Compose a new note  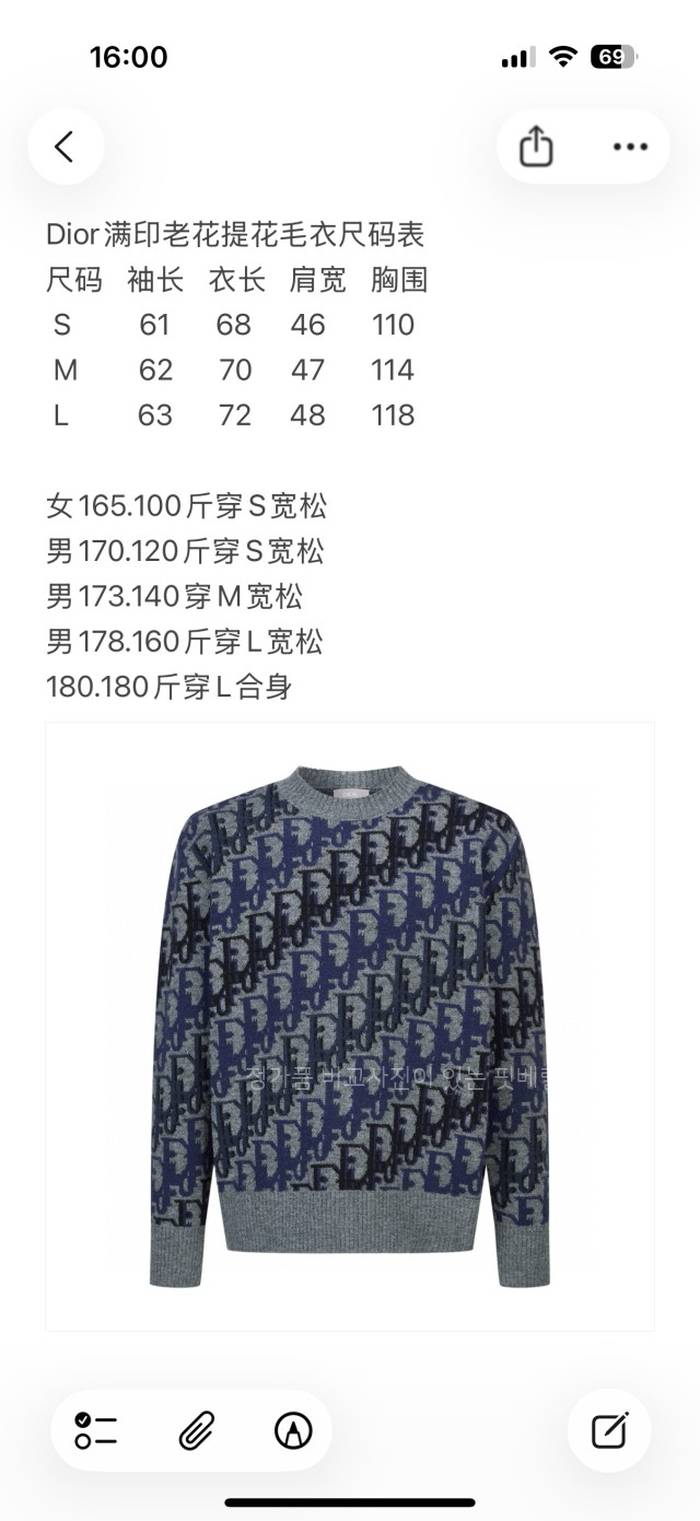pyautogui.click(x=609, y=1431)
